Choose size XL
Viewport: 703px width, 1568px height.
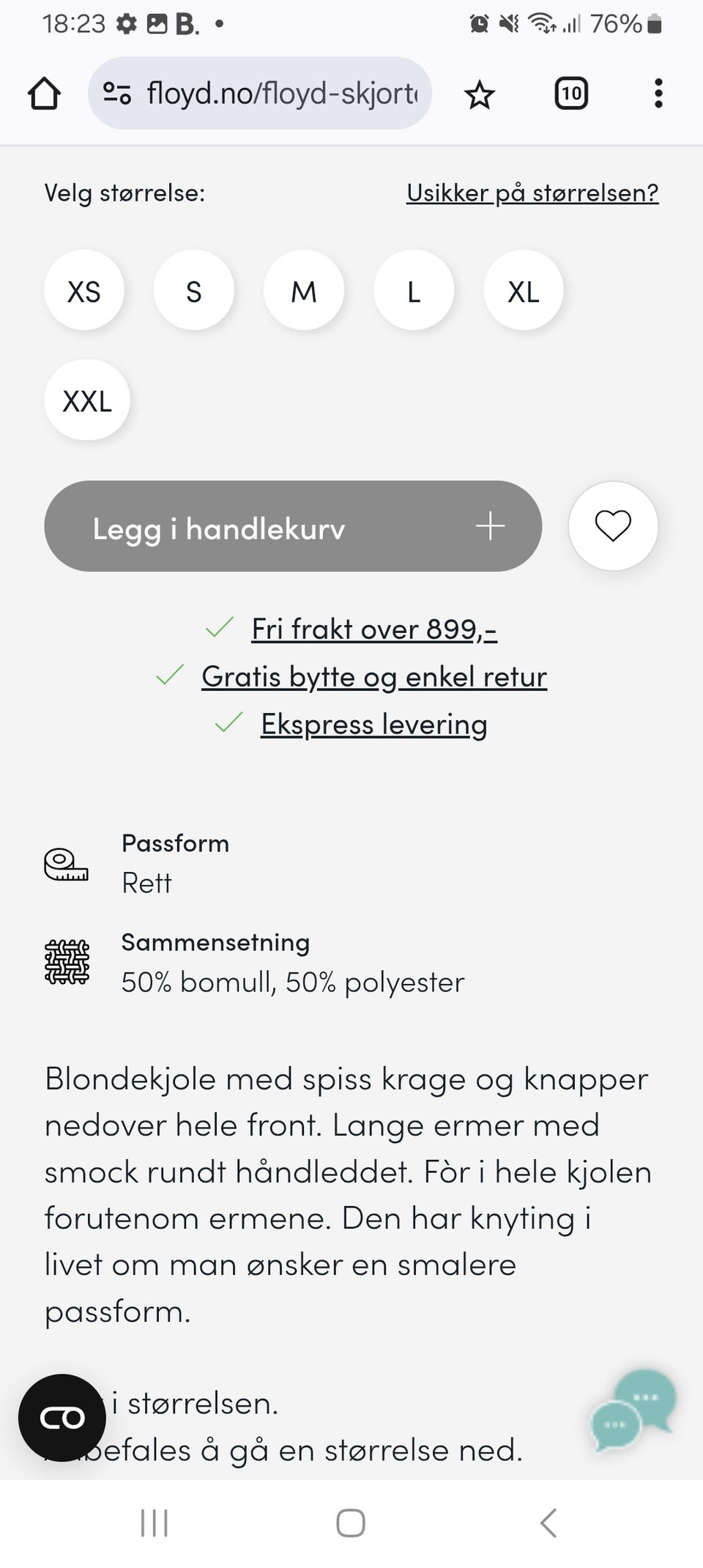pos(524,290)
